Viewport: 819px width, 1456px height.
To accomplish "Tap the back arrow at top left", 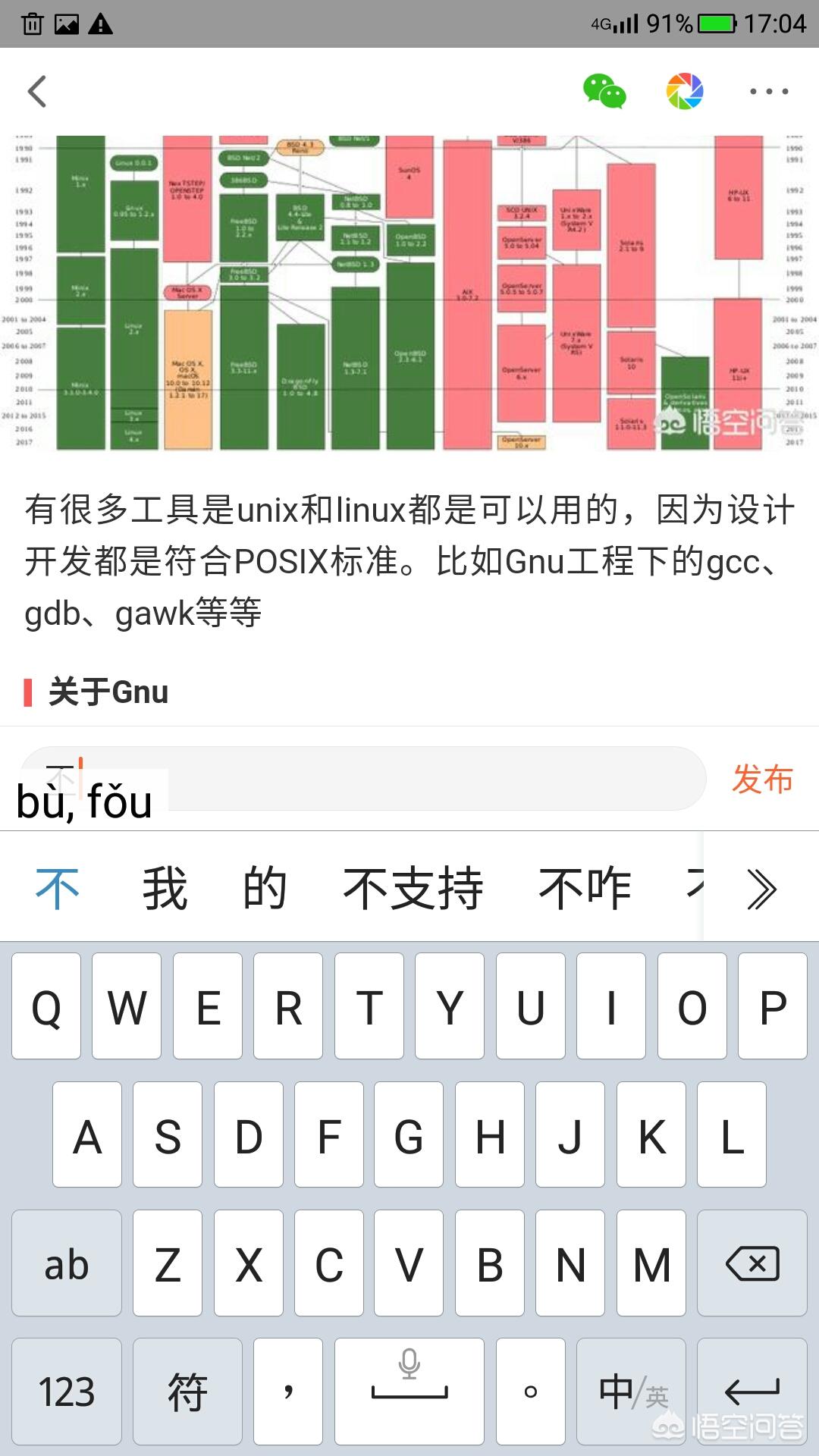I will [x=36, y=90].
